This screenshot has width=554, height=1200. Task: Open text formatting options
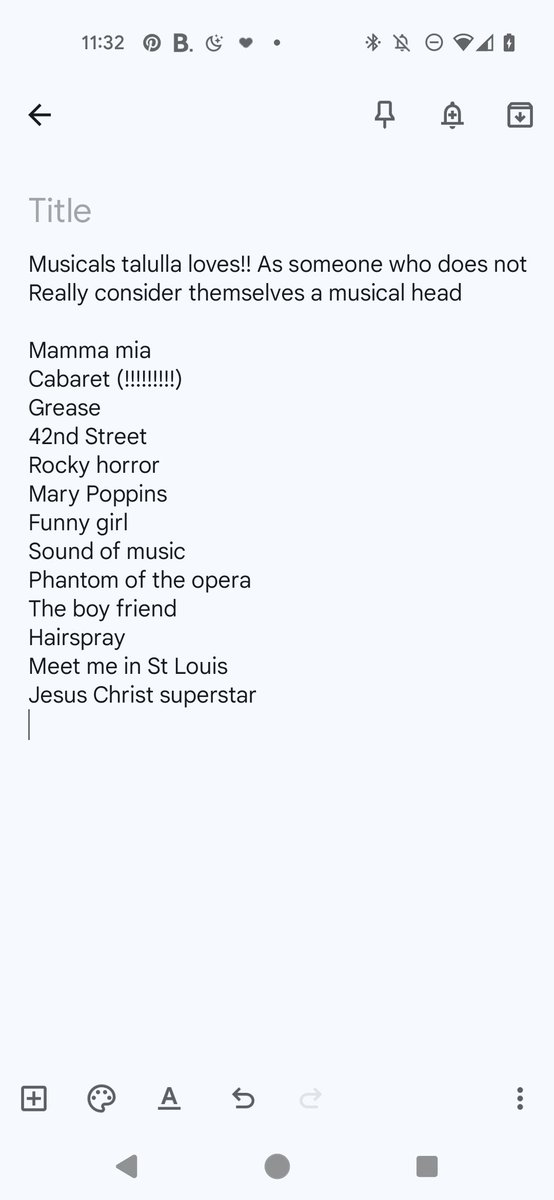[169, 1098]
